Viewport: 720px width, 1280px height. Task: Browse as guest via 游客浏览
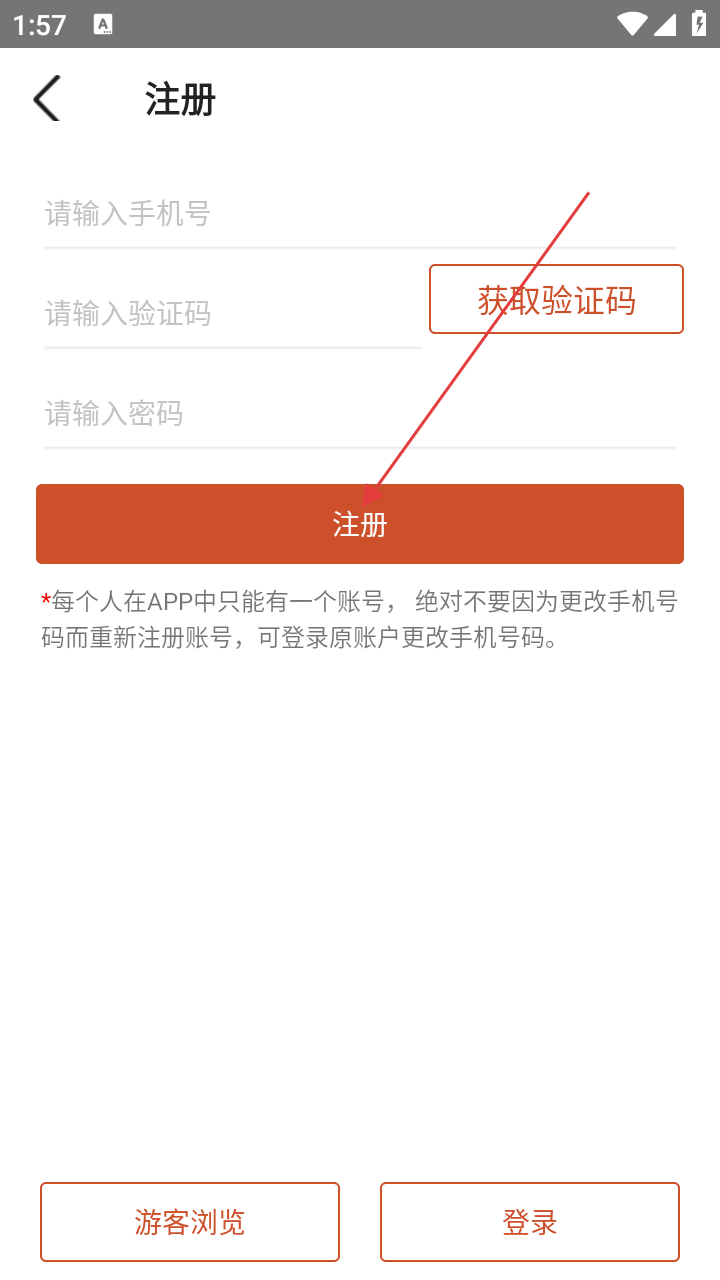click(190, 1222)
